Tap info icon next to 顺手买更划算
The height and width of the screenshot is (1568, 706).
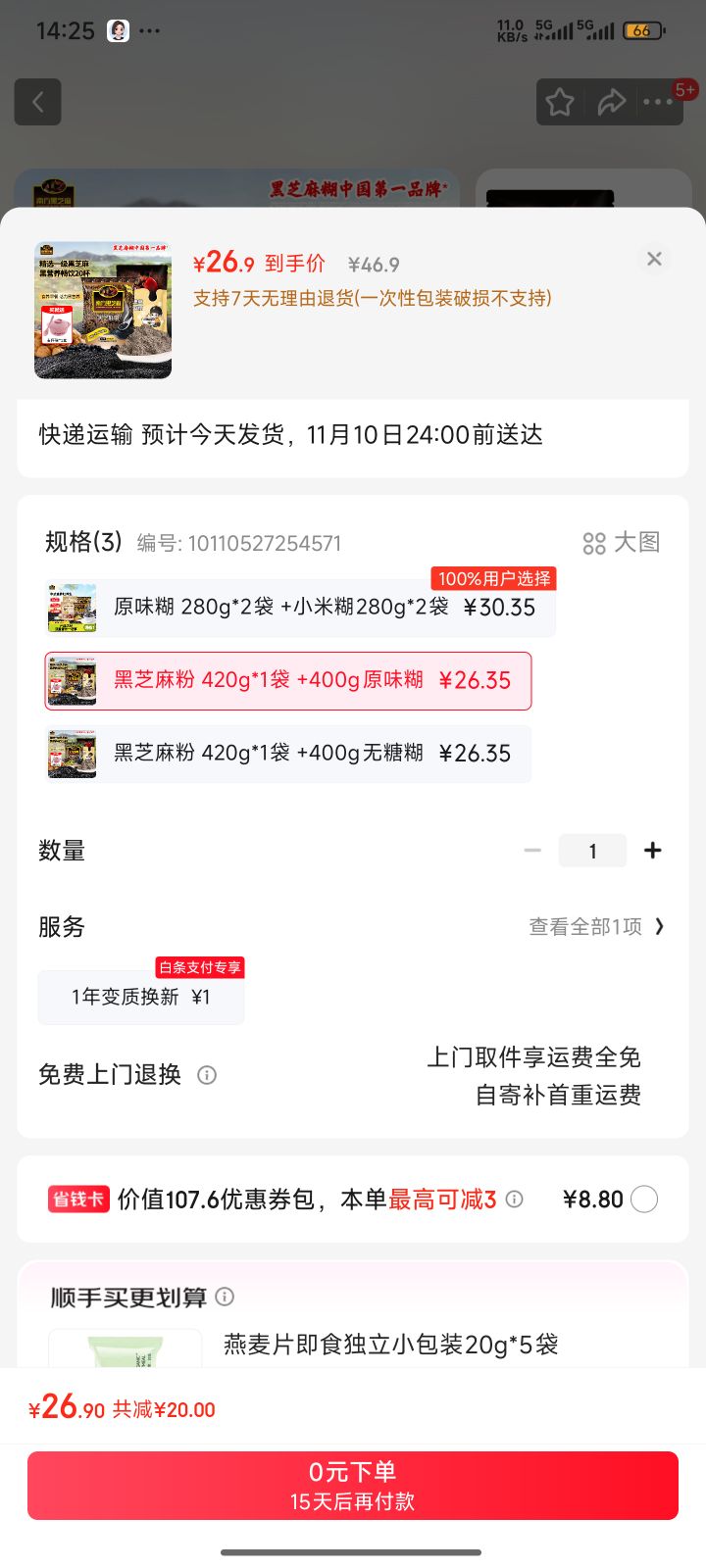227,1298
